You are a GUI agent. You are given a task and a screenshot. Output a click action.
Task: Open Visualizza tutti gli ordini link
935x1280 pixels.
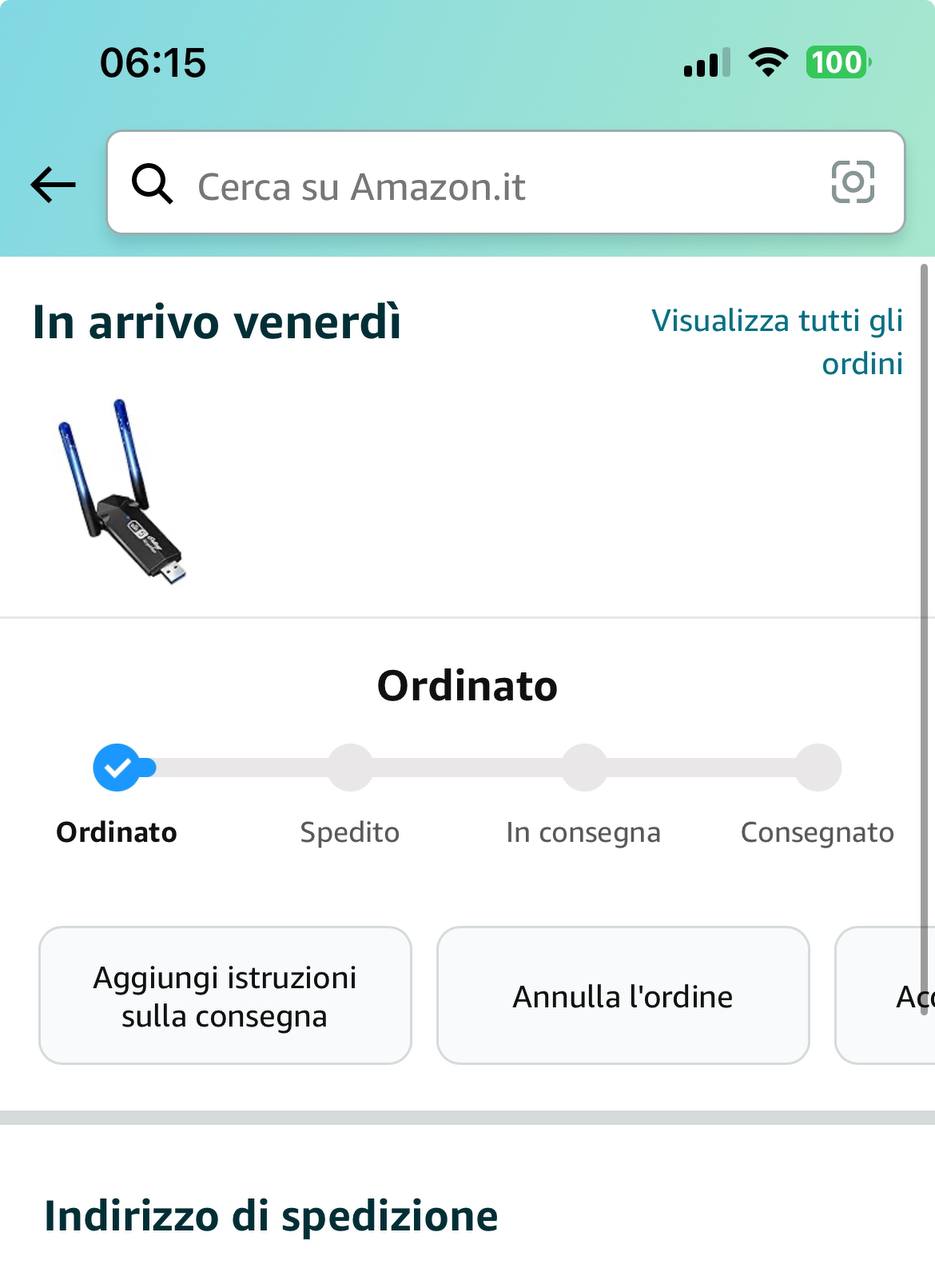[777, 342]
